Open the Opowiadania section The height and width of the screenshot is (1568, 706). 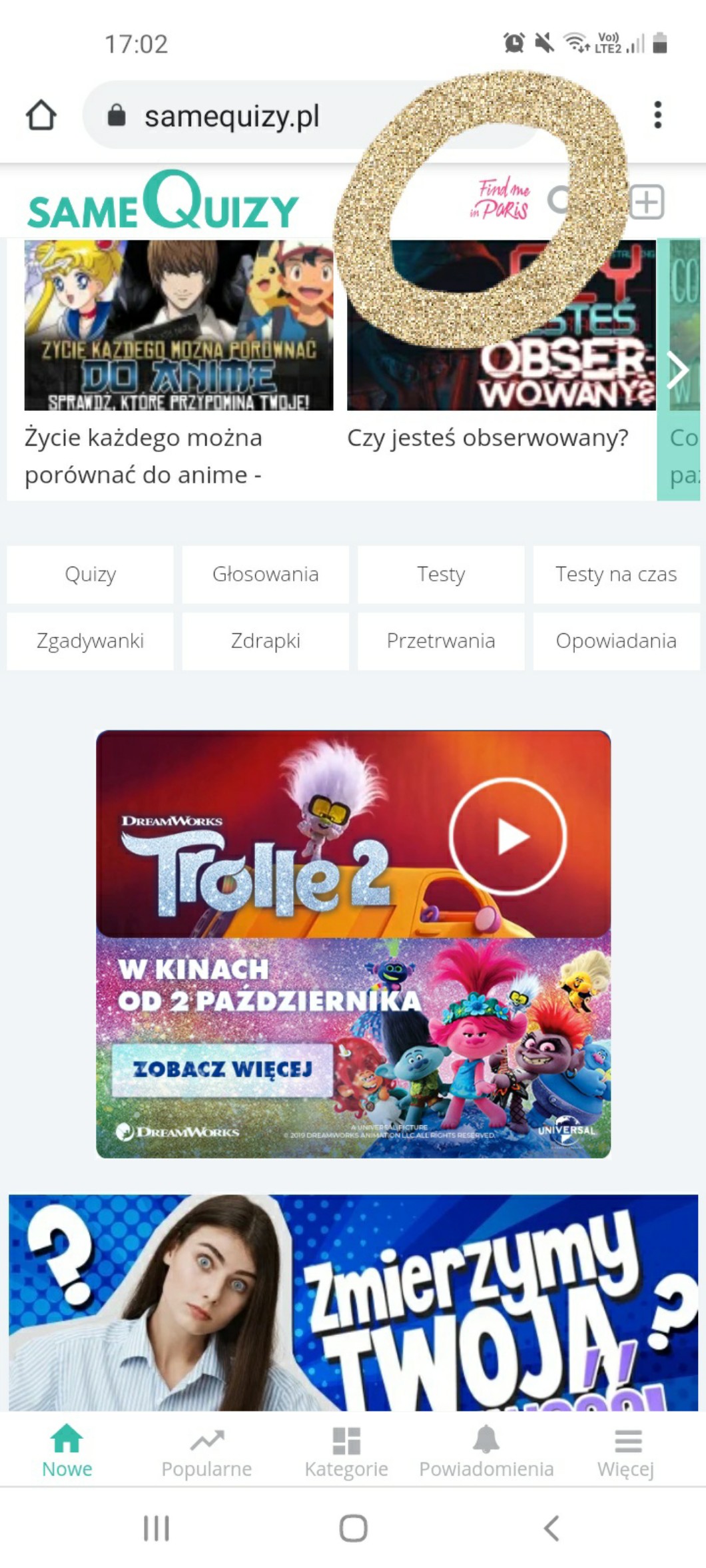[615, 641]
